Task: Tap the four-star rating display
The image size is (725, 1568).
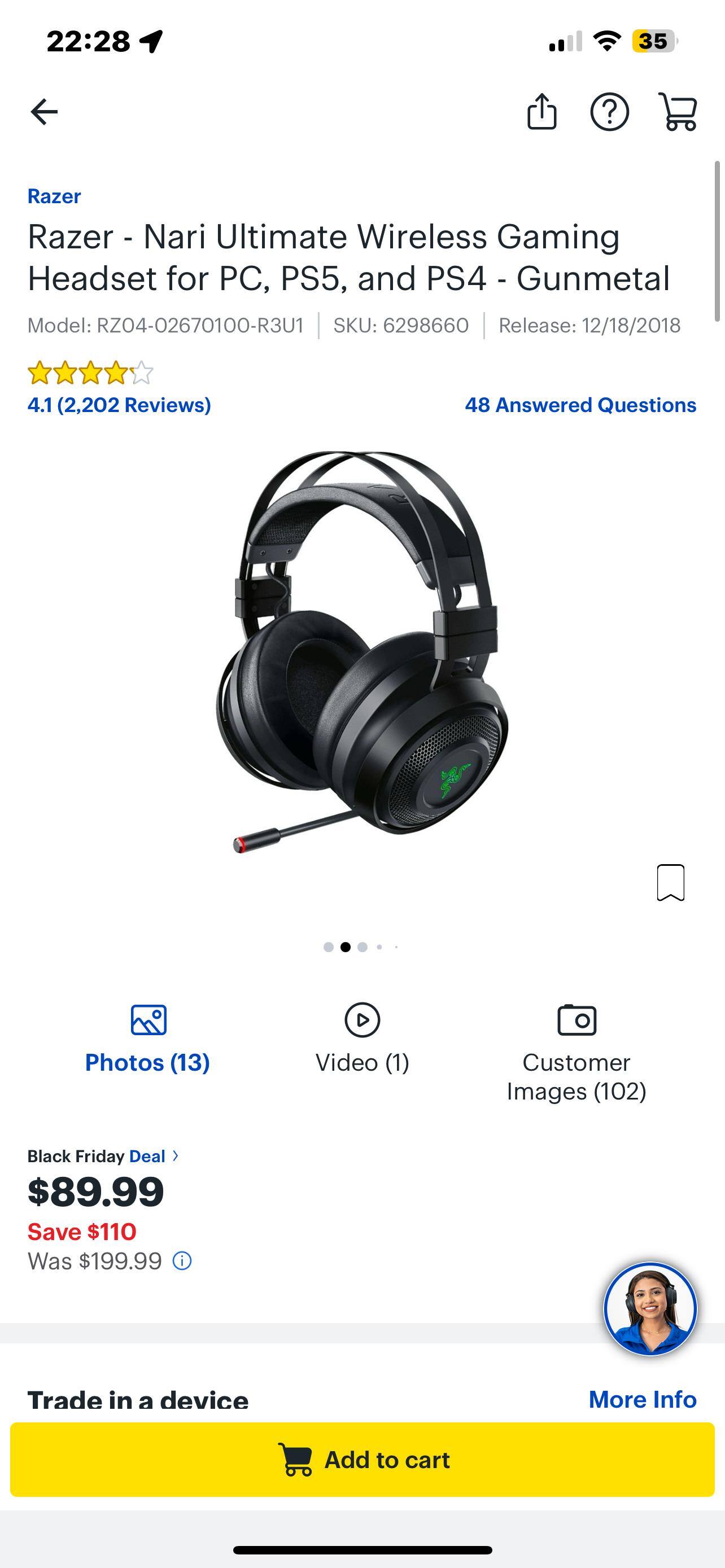Action: click(90, 374)
